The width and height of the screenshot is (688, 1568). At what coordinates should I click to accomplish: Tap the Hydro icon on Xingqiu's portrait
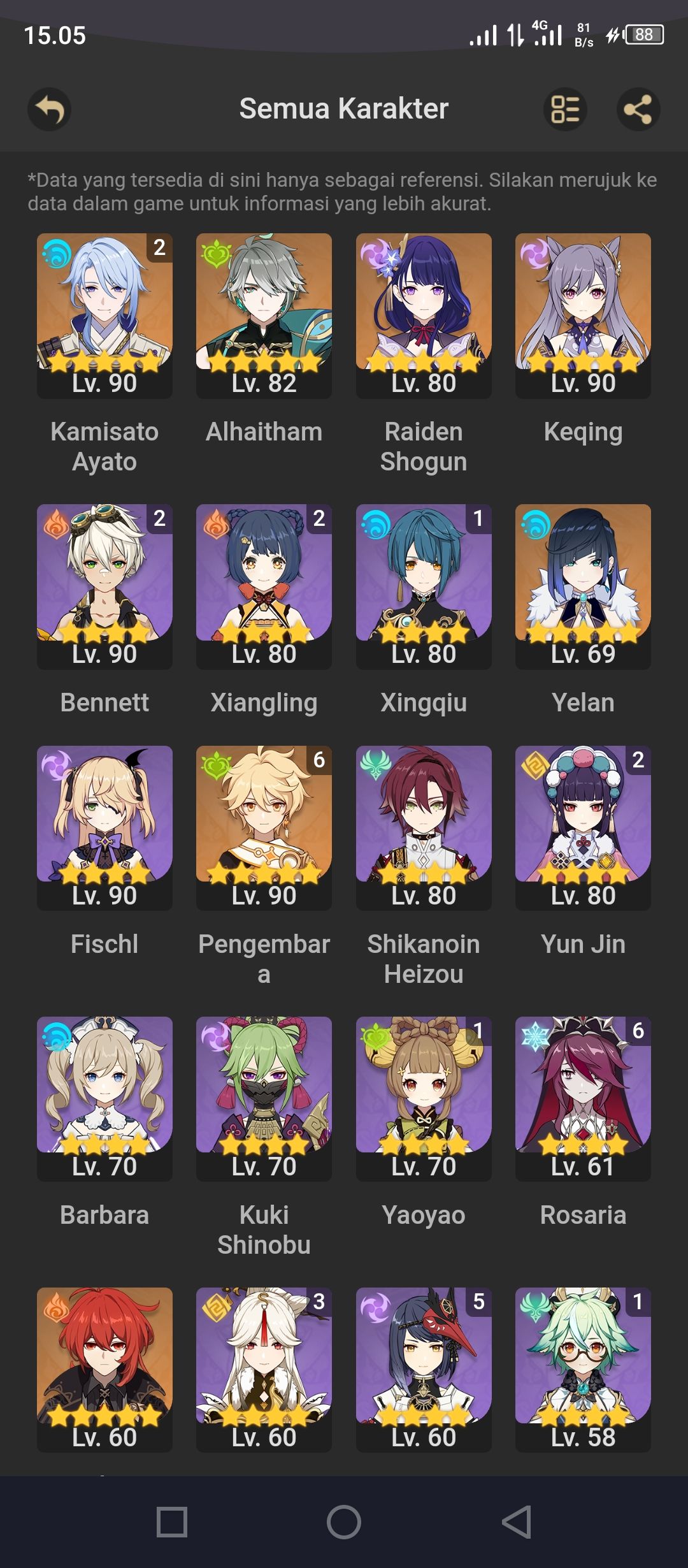pyautogui.click(x=376, y=522)
